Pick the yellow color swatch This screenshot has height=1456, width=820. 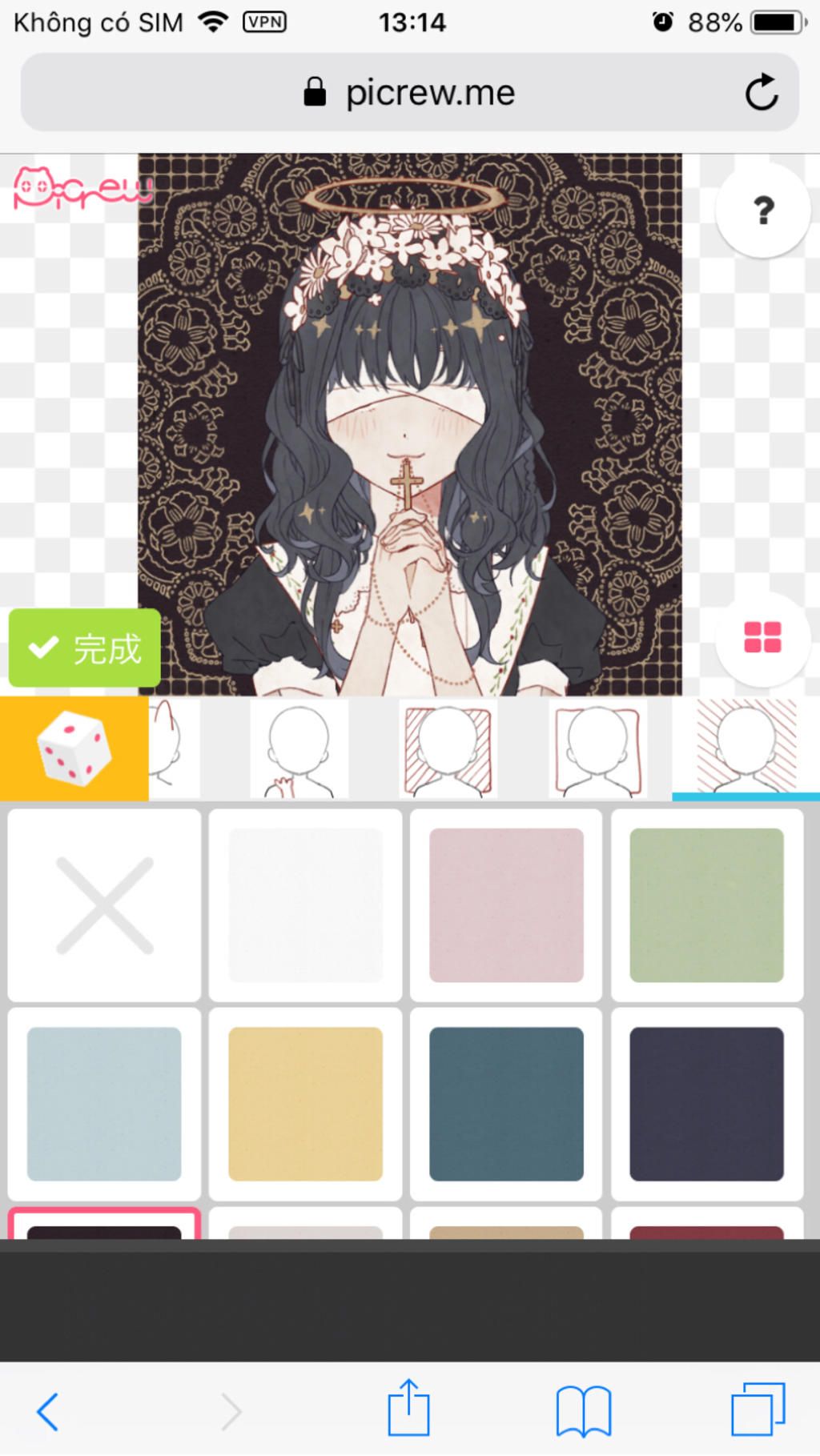[x=305, y=1104]
